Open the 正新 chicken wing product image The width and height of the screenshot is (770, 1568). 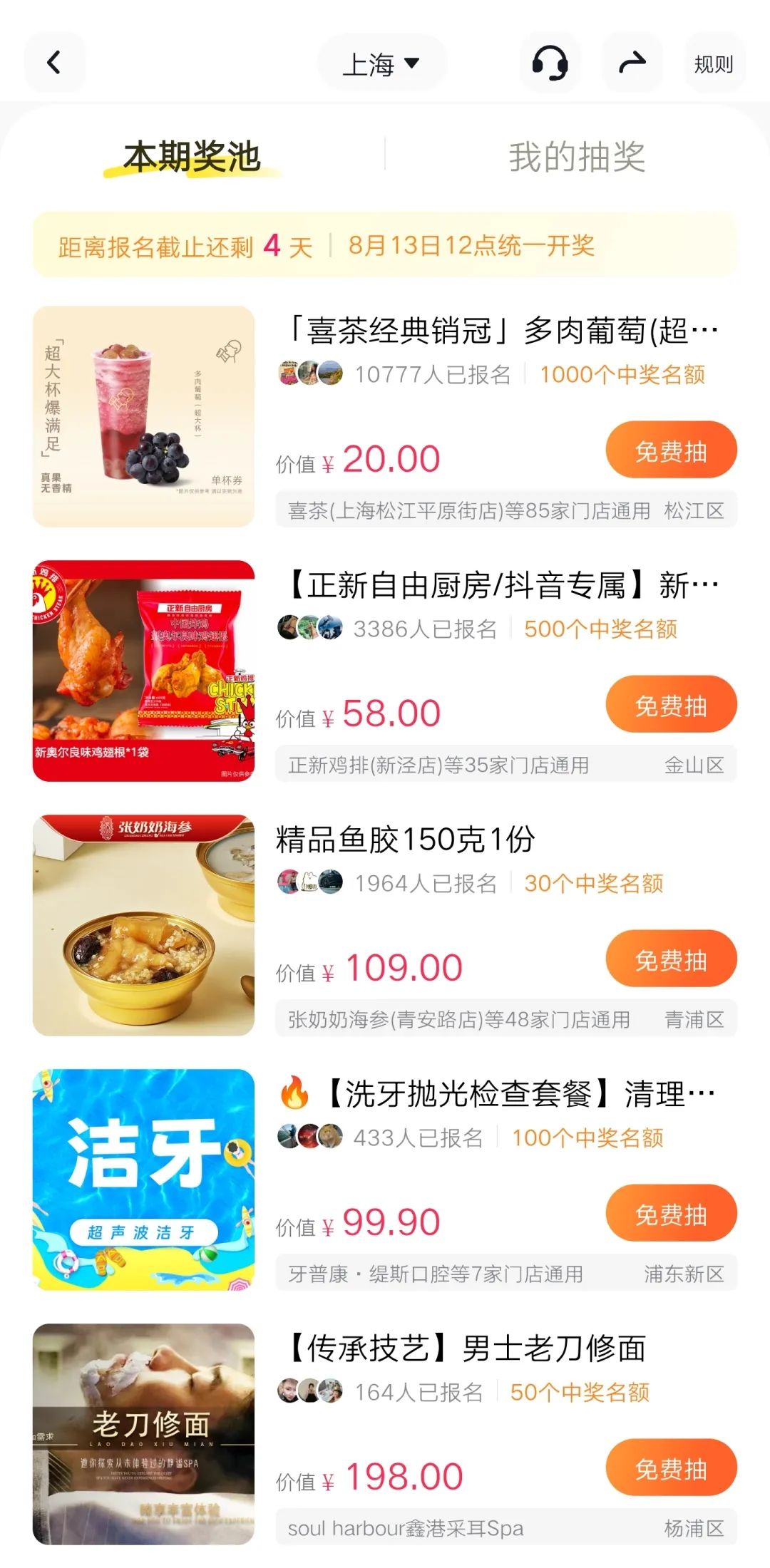click(143, 671)
